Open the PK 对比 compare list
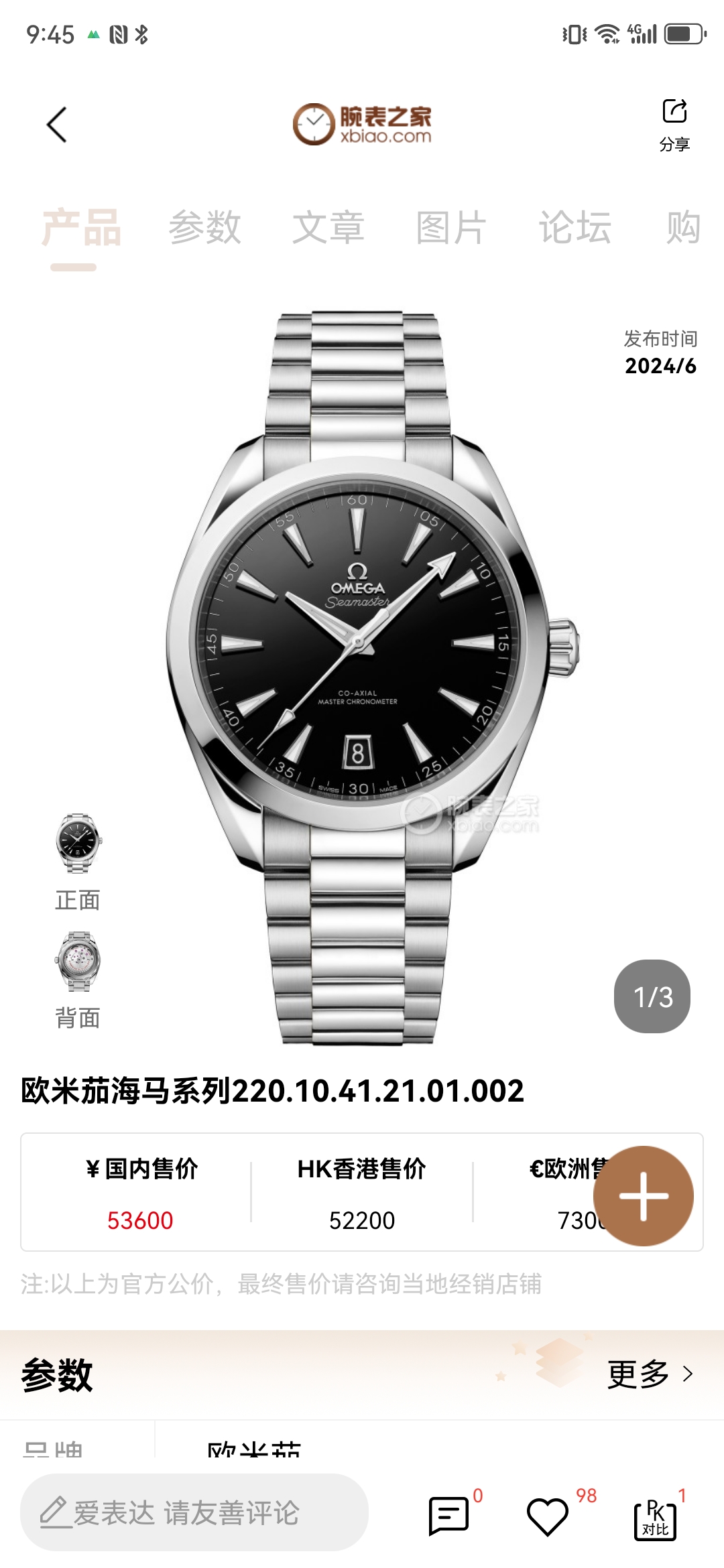Screen dimensions: 724x1568 (x=655, y=1517)
